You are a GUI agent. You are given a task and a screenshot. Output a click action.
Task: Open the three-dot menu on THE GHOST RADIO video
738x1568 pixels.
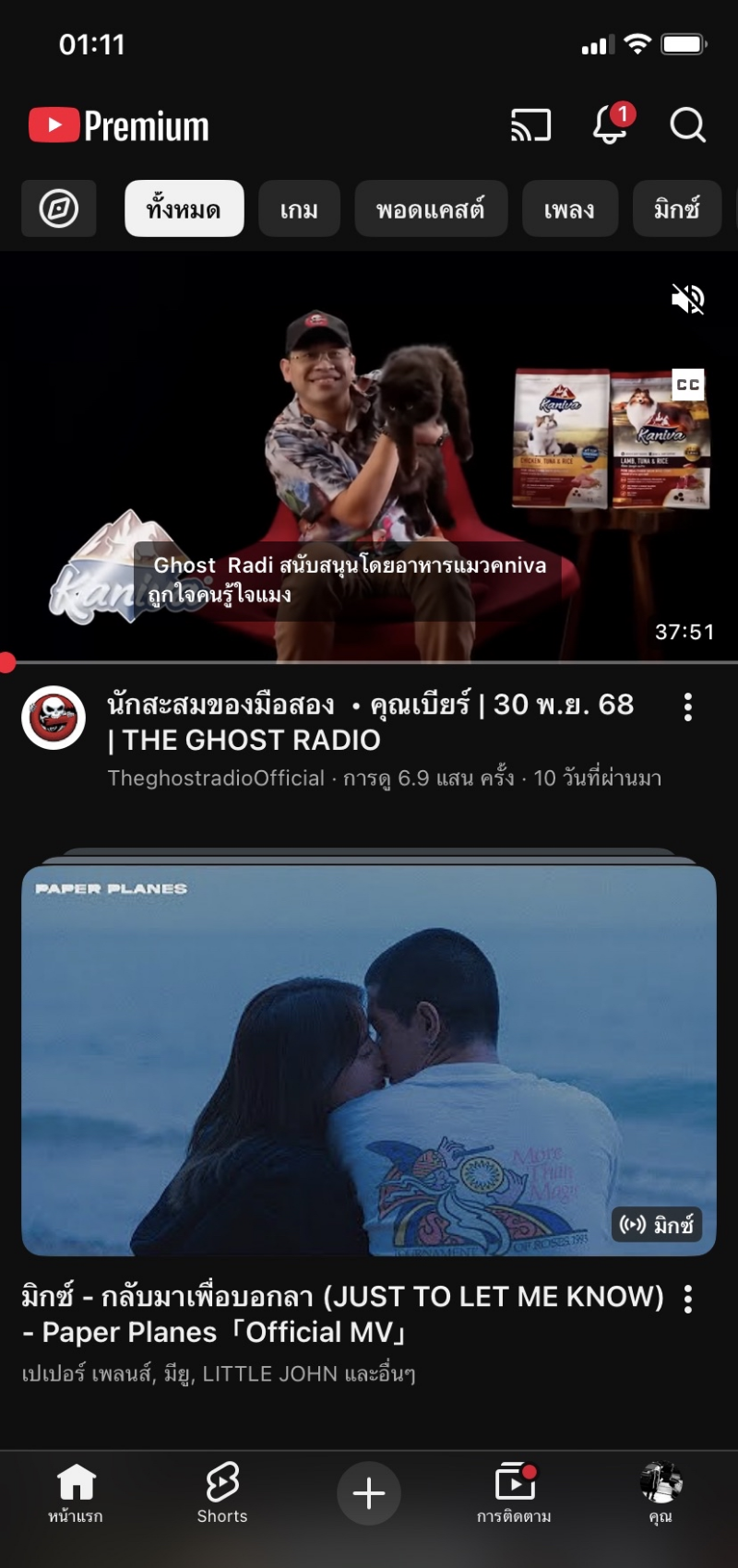(x=688, y=707)
